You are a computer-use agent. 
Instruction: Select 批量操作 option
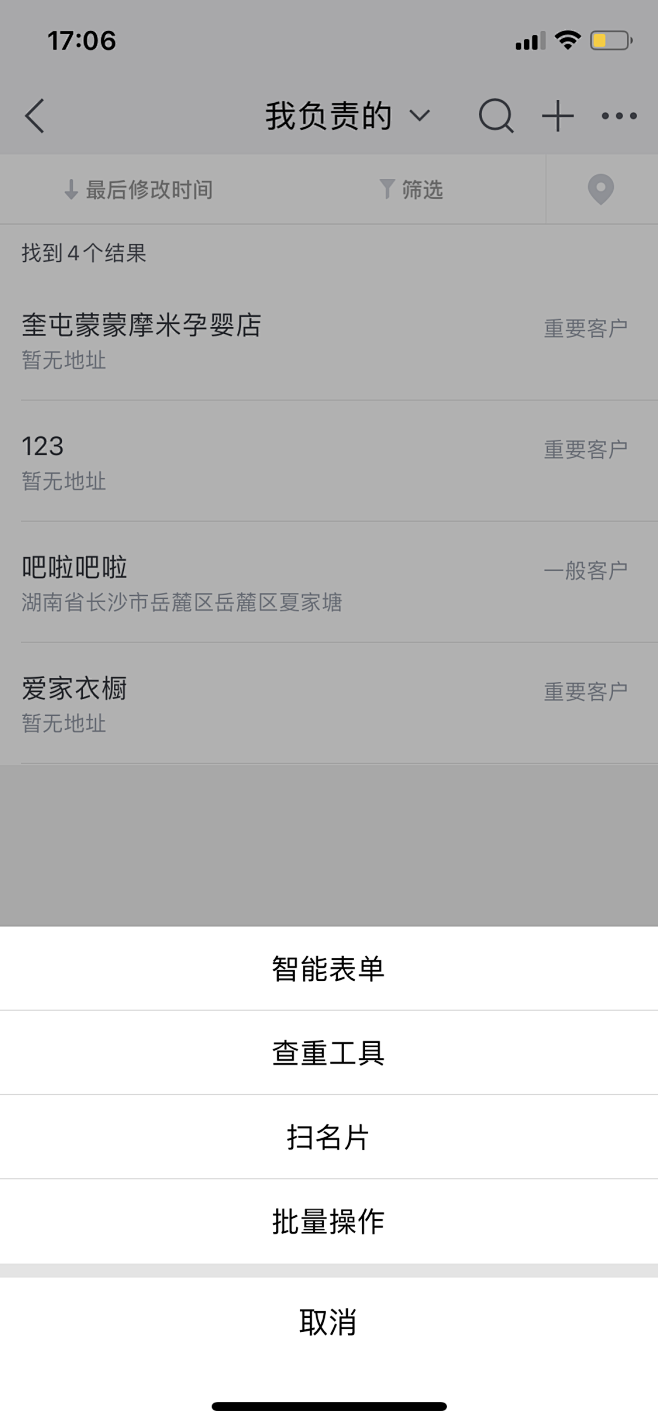tap(329, 1221)
